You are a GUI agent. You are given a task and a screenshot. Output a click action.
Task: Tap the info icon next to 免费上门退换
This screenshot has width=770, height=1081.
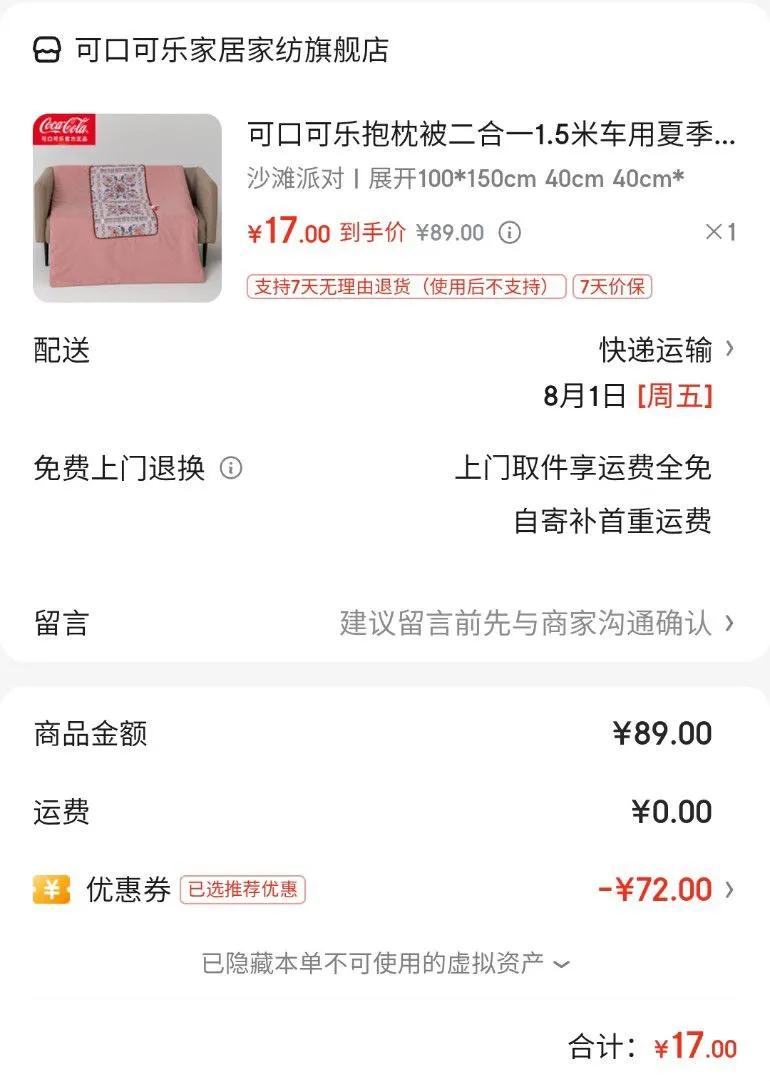tap(231, 468)
